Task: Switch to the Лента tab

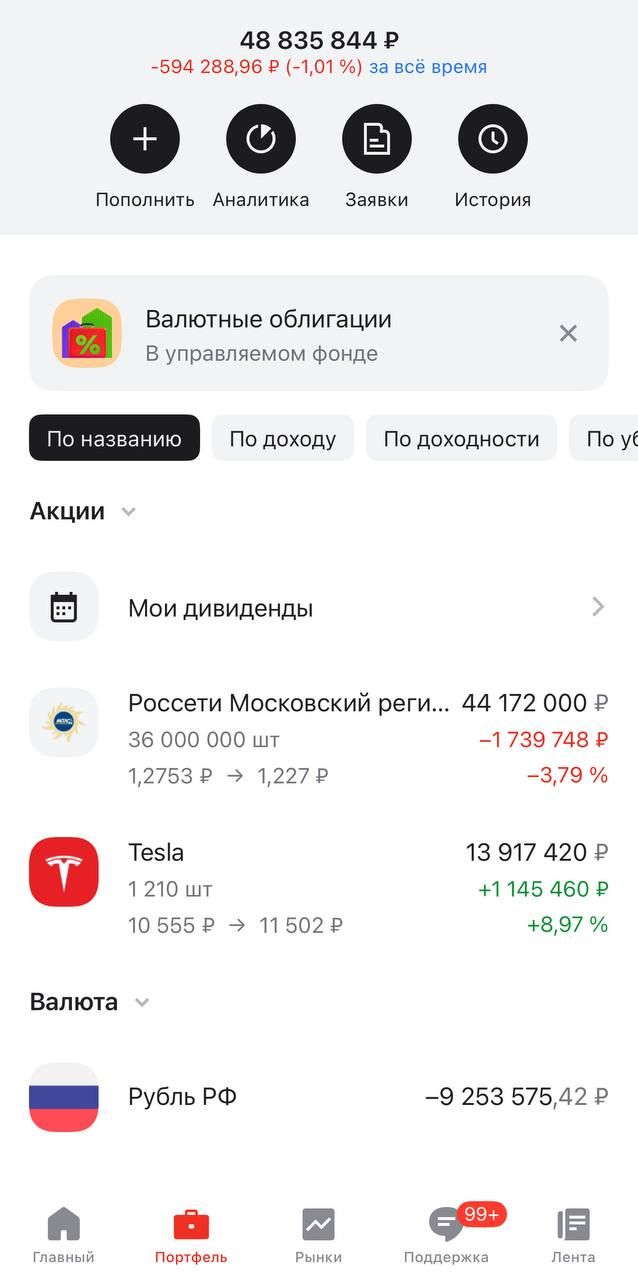Action: pyautogui.click(x=573, y=1235)
